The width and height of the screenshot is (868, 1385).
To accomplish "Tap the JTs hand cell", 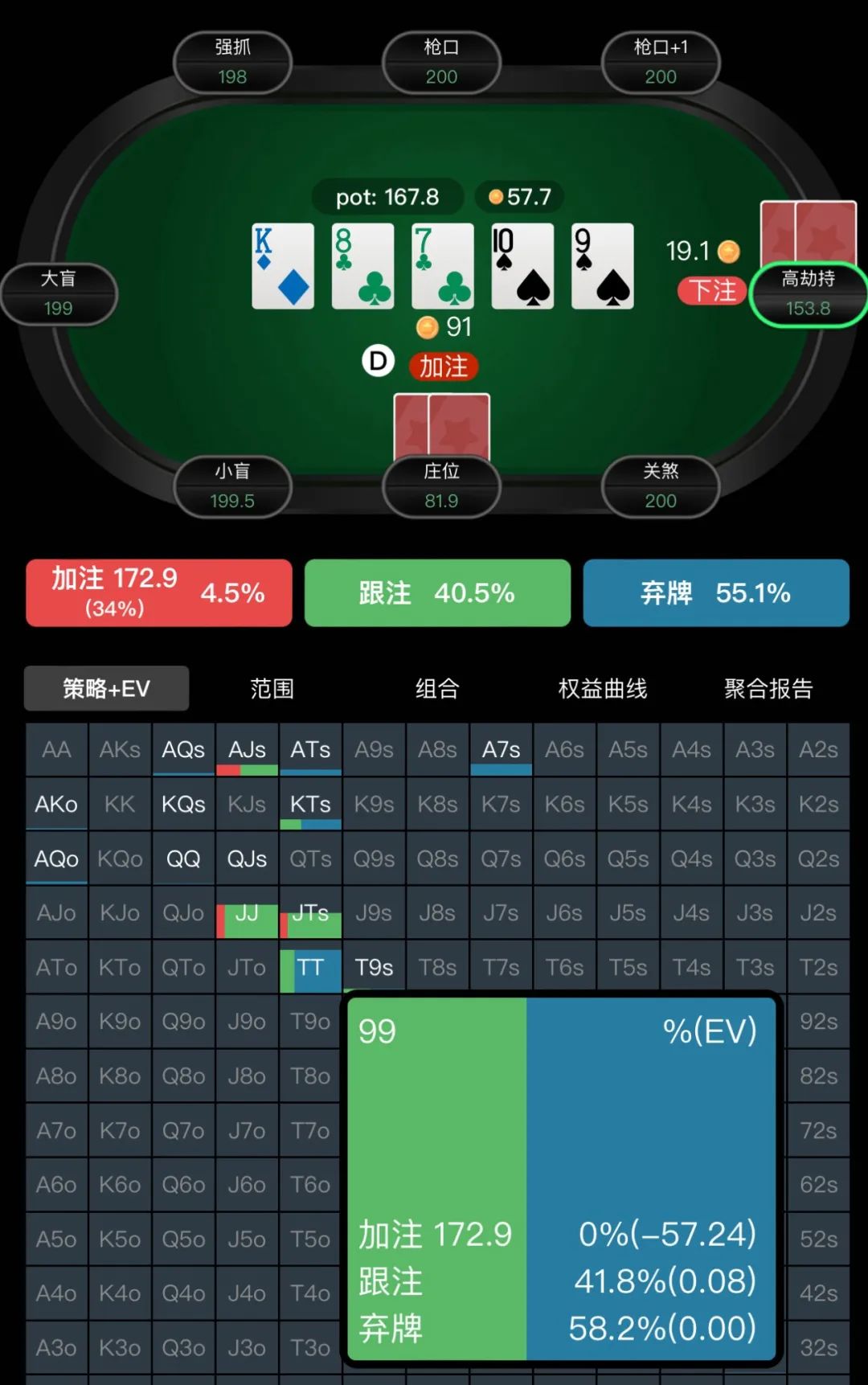I will pyautogui.click(x=310, y=913).
